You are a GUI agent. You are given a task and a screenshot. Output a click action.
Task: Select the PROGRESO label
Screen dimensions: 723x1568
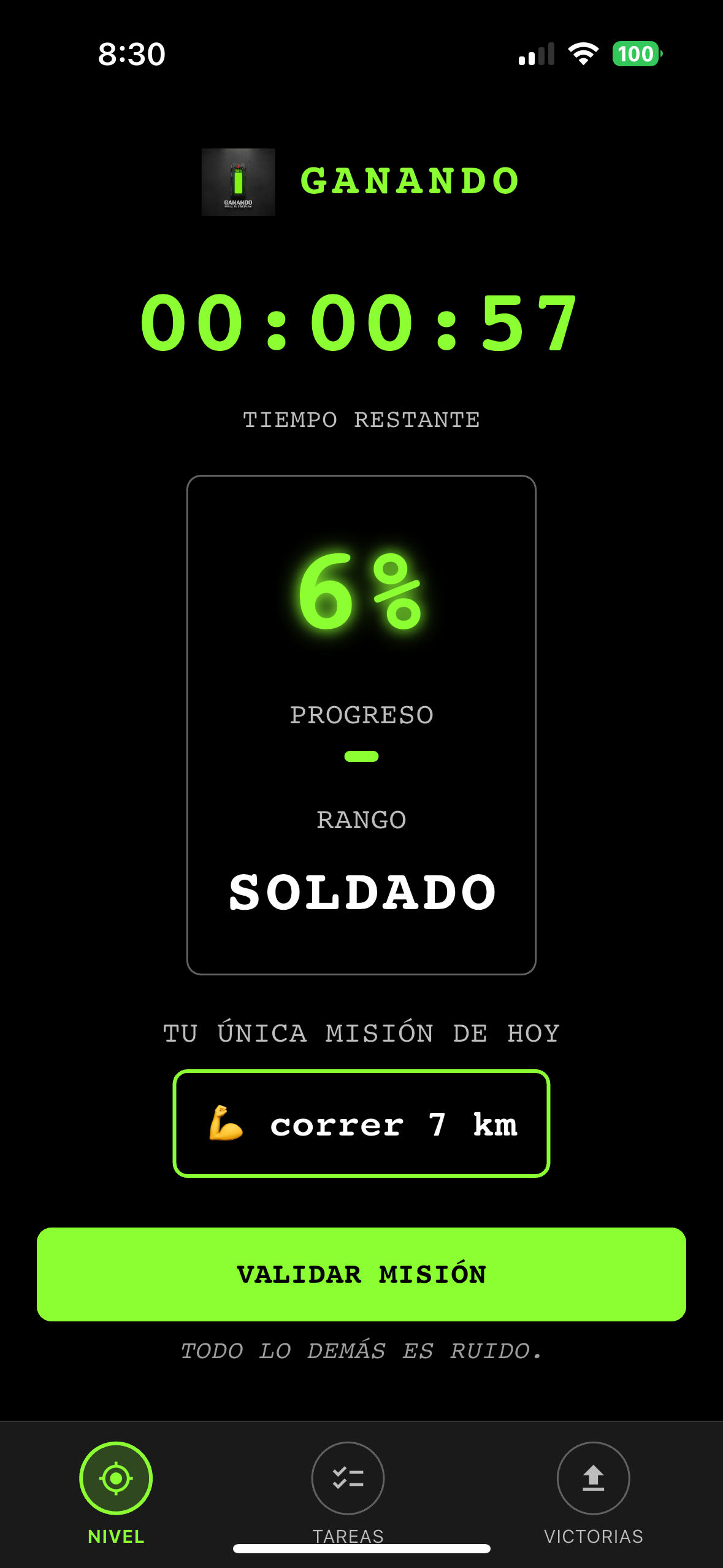tap(361, 713)
